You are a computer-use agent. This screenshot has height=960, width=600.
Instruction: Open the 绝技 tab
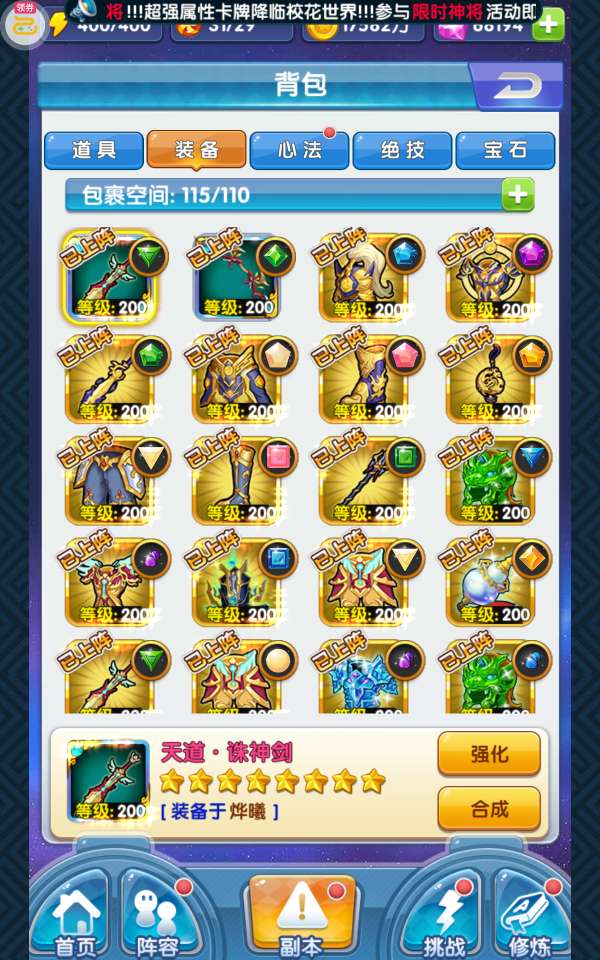(402, 150)
